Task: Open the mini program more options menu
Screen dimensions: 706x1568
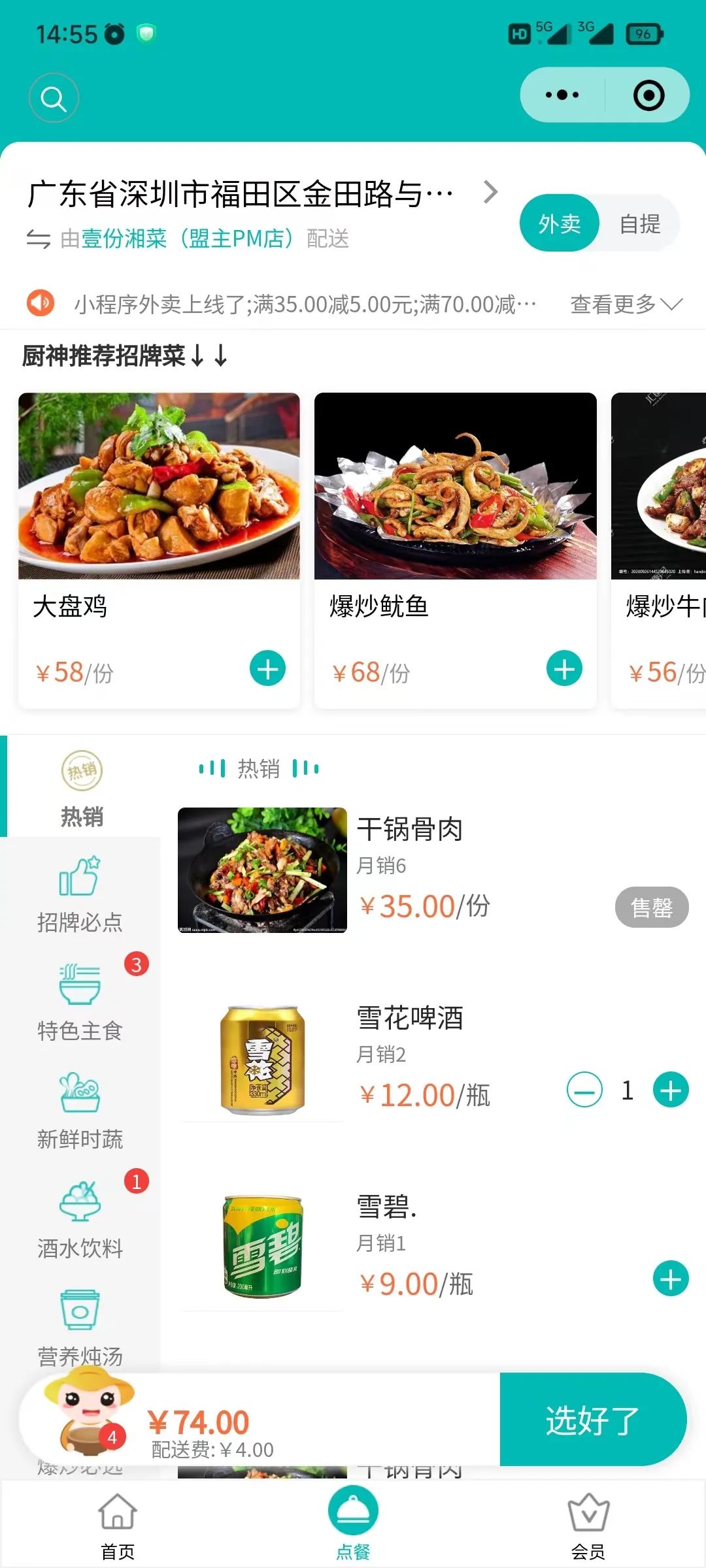Action: (562, 95)
